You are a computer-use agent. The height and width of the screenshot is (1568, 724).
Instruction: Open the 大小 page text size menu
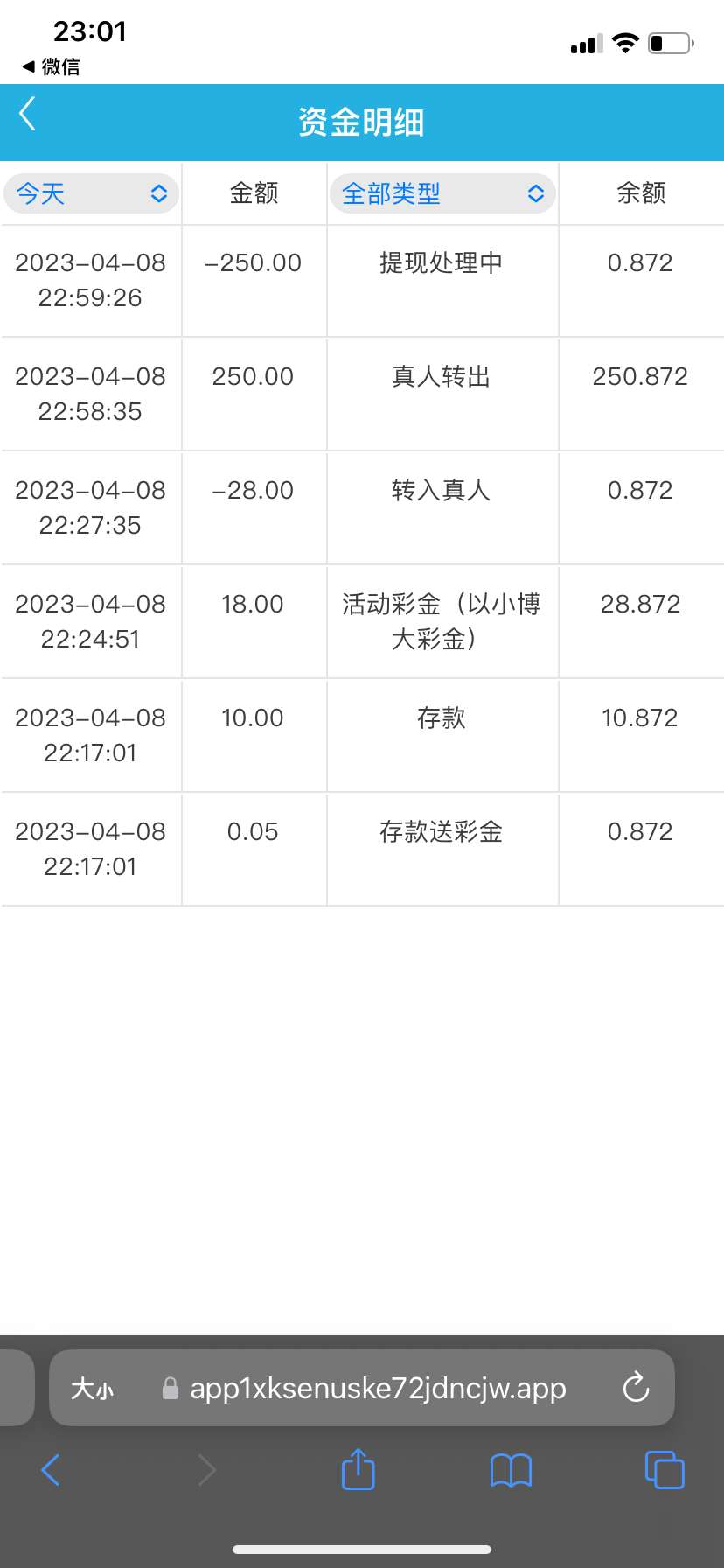(x=92, y=1389)
